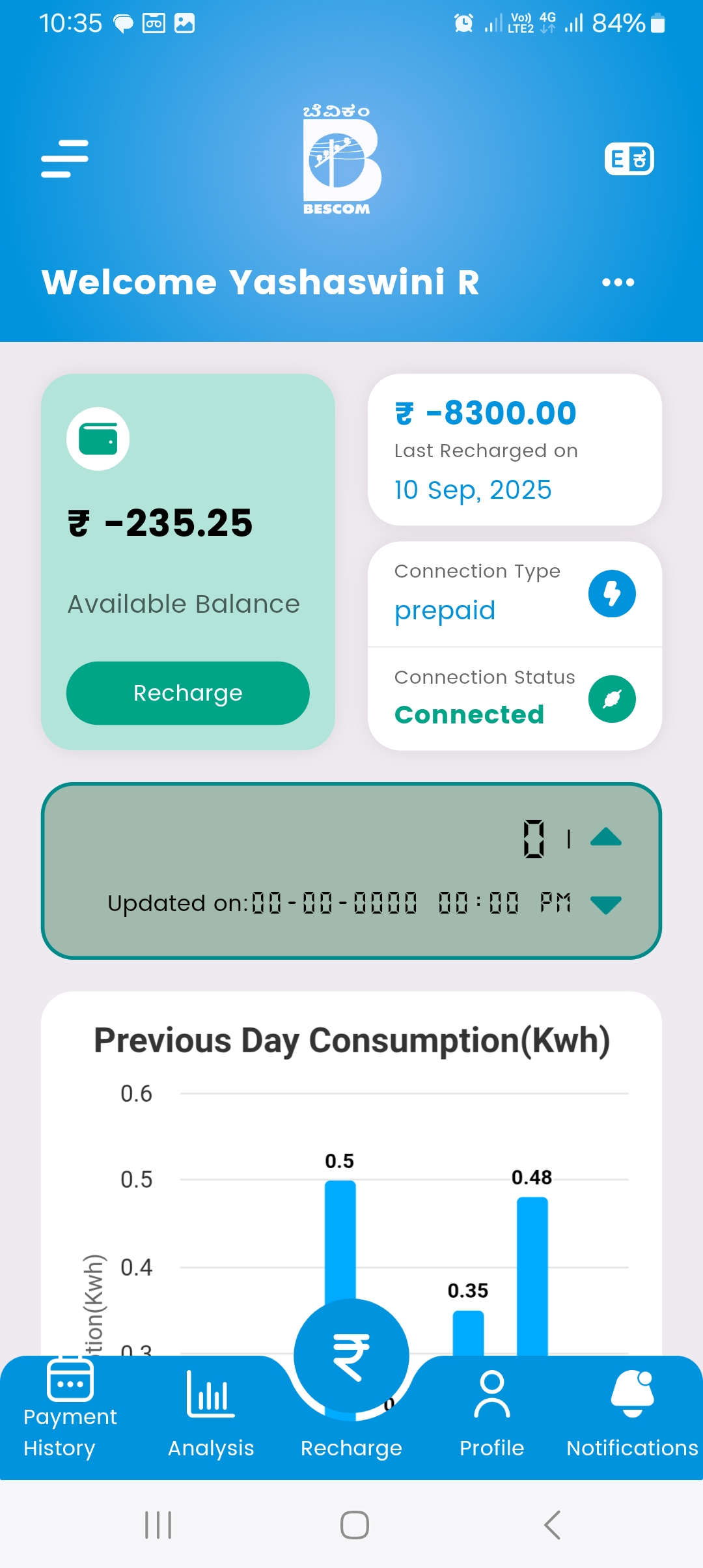Go back using the system back button
The height and width of the screenshot is (1568, 703).
(552, 1525)
